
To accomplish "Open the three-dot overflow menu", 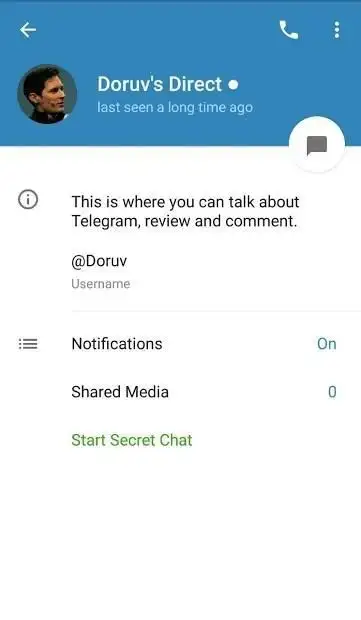I will pos(336,30).
